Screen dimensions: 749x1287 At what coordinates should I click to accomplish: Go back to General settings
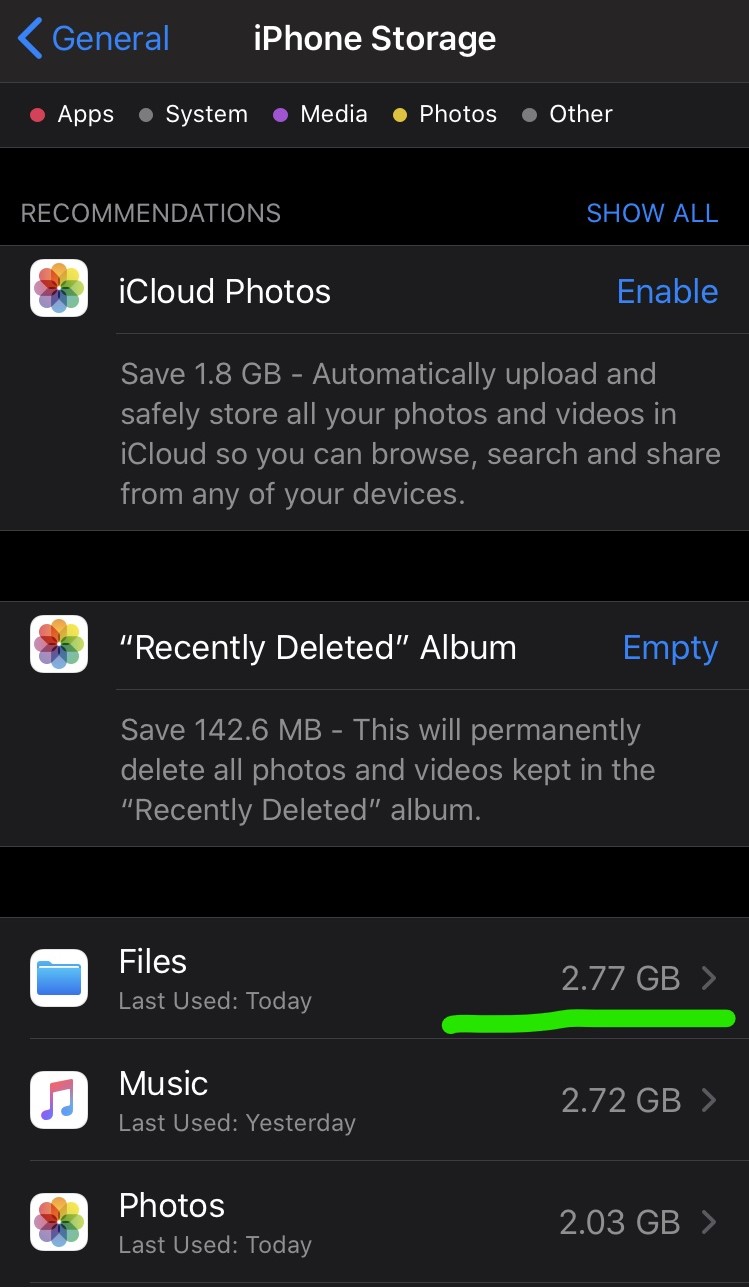(x=95, y=40)
